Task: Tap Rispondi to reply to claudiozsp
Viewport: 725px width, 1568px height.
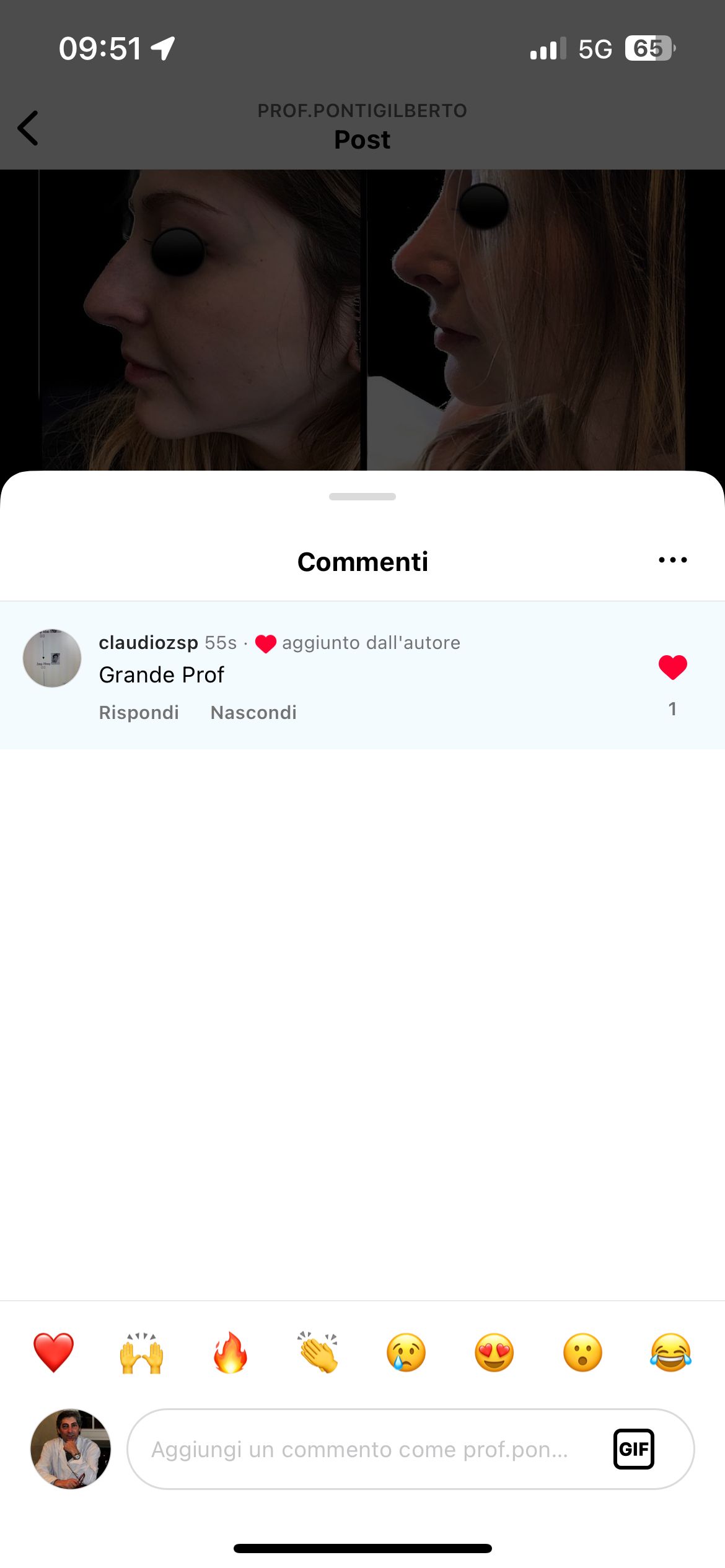Action: (x=139, y=713)
